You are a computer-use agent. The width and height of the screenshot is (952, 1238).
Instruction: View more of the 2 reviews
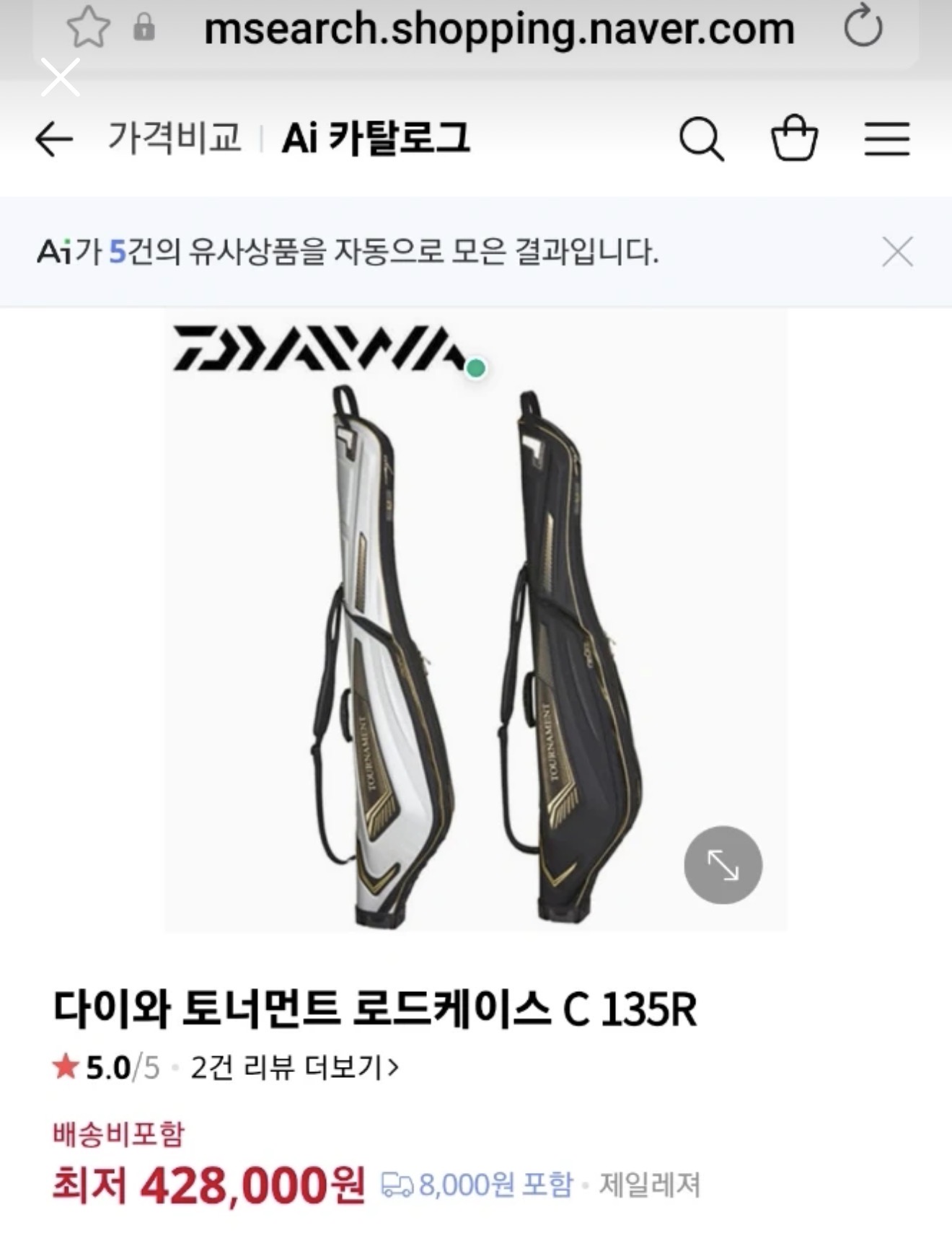(294, 1067)
